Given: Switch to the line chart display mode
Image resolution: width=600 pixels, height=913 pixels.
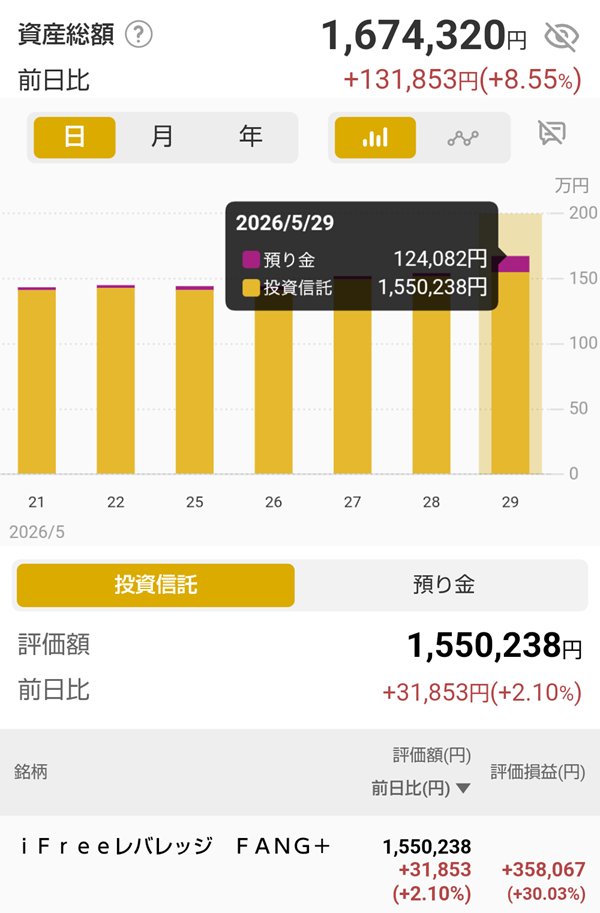Looking at the screenshot, I should pyautogui.click(x=463, y=138).
